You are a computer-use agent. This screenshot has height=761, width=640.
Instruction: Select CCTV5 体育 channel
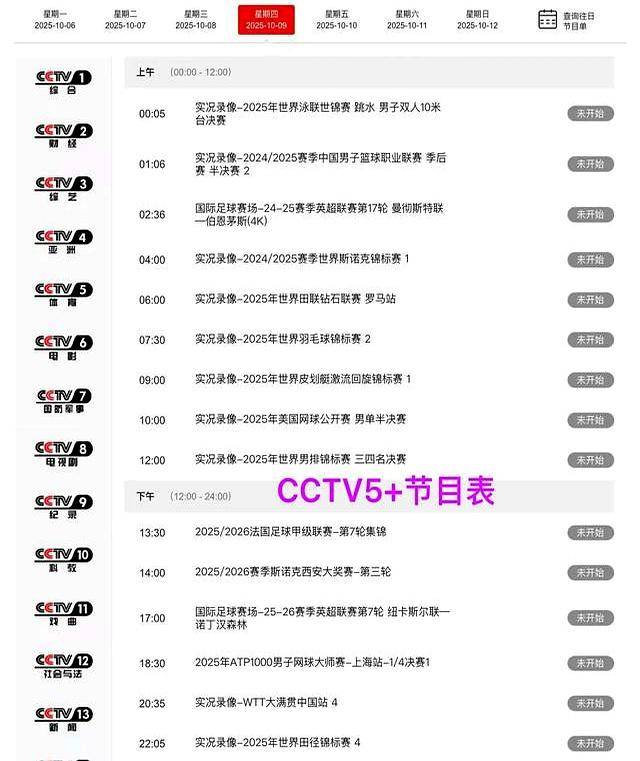click(64, 295)
